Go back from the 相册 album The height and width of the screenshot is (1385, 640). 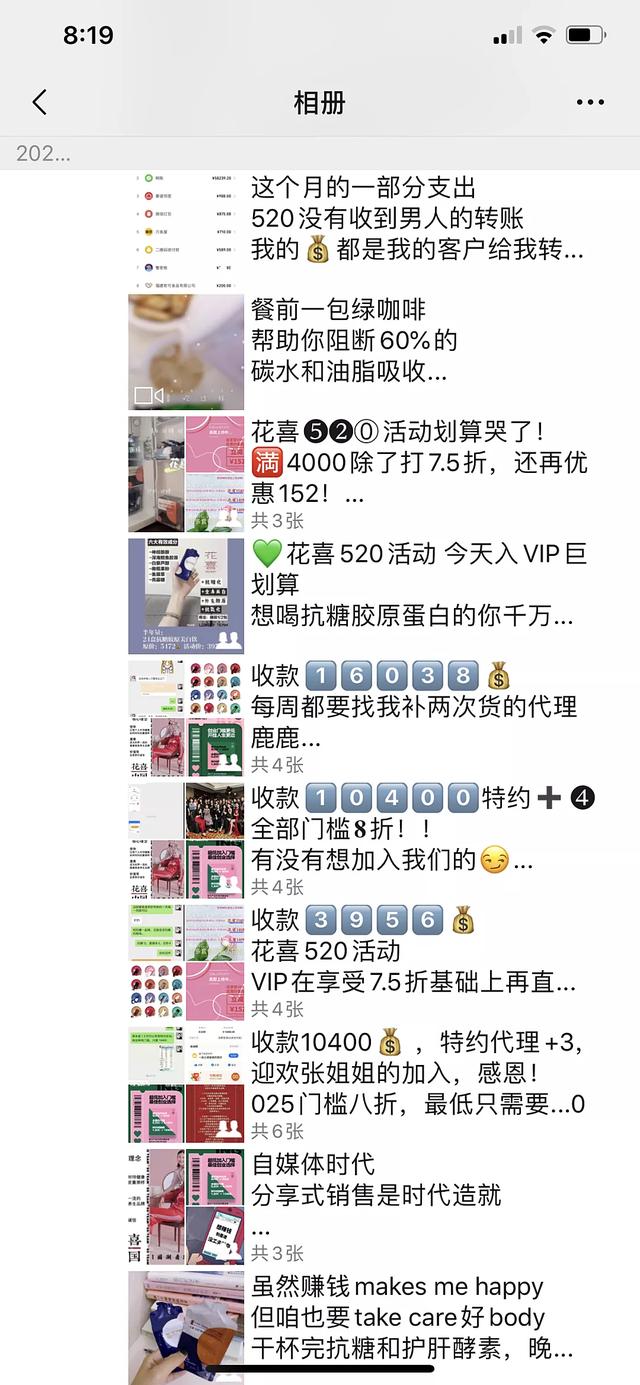pyautogui.click(x=40, y=102)
